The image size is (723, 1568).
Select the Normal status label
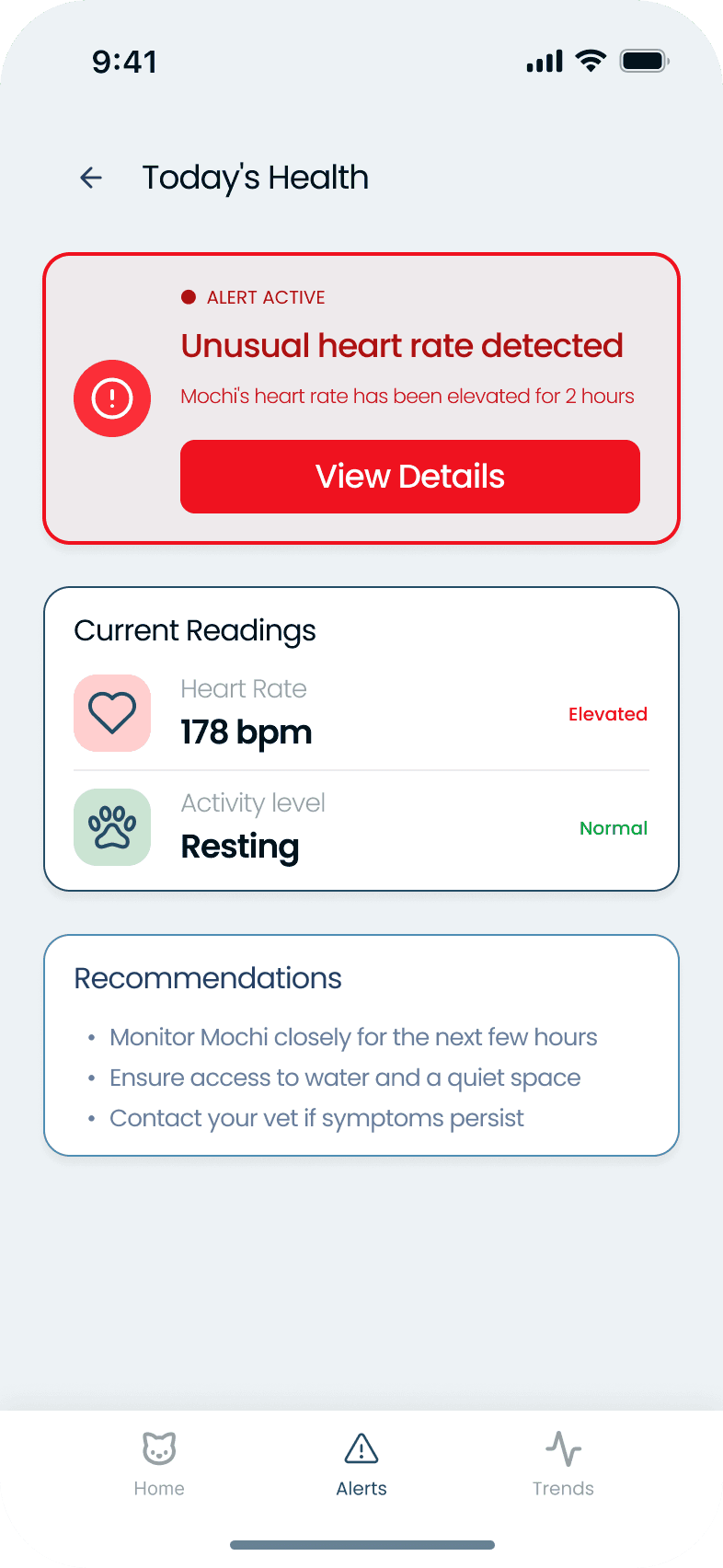[x=614, y=827]
